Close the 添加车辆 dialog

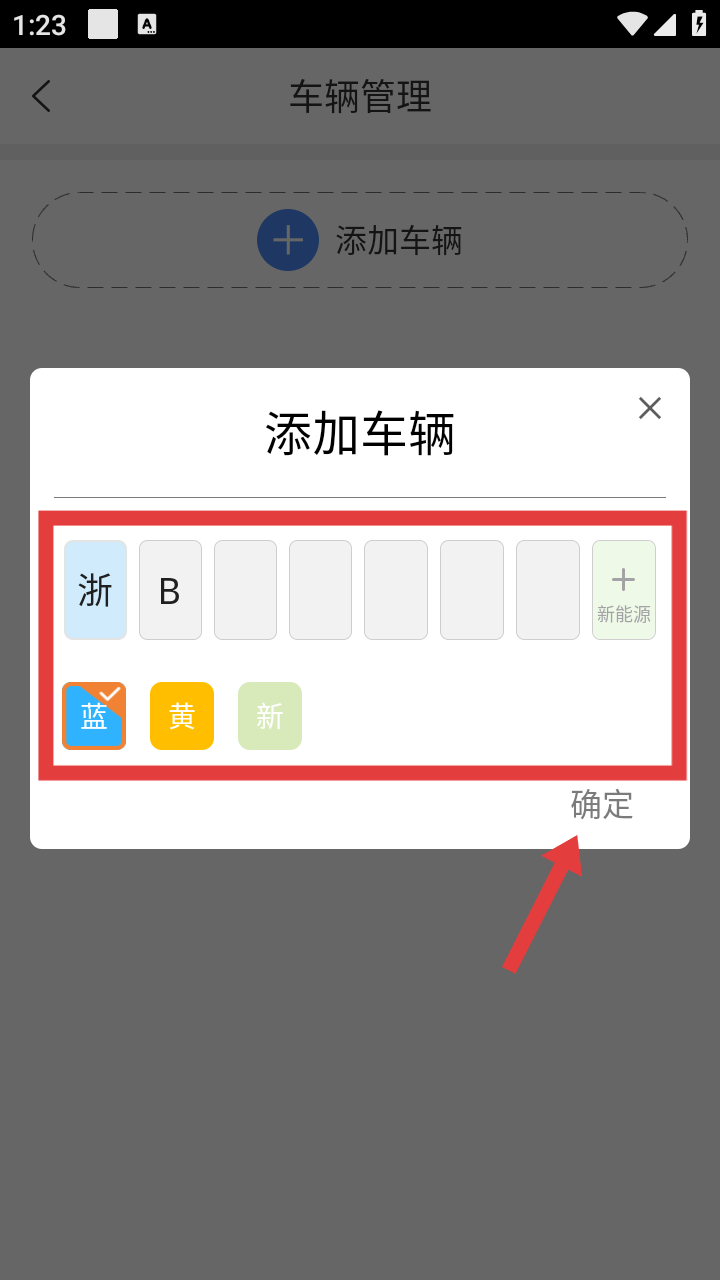click(x=650, y=408)
